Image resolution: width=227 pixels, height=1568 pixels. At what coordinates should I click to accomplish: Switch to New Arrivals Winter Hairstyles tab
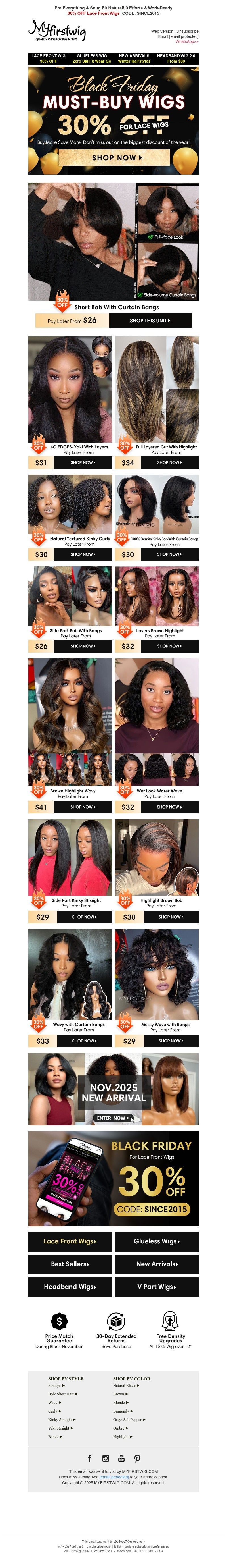(x=134, y=59)
